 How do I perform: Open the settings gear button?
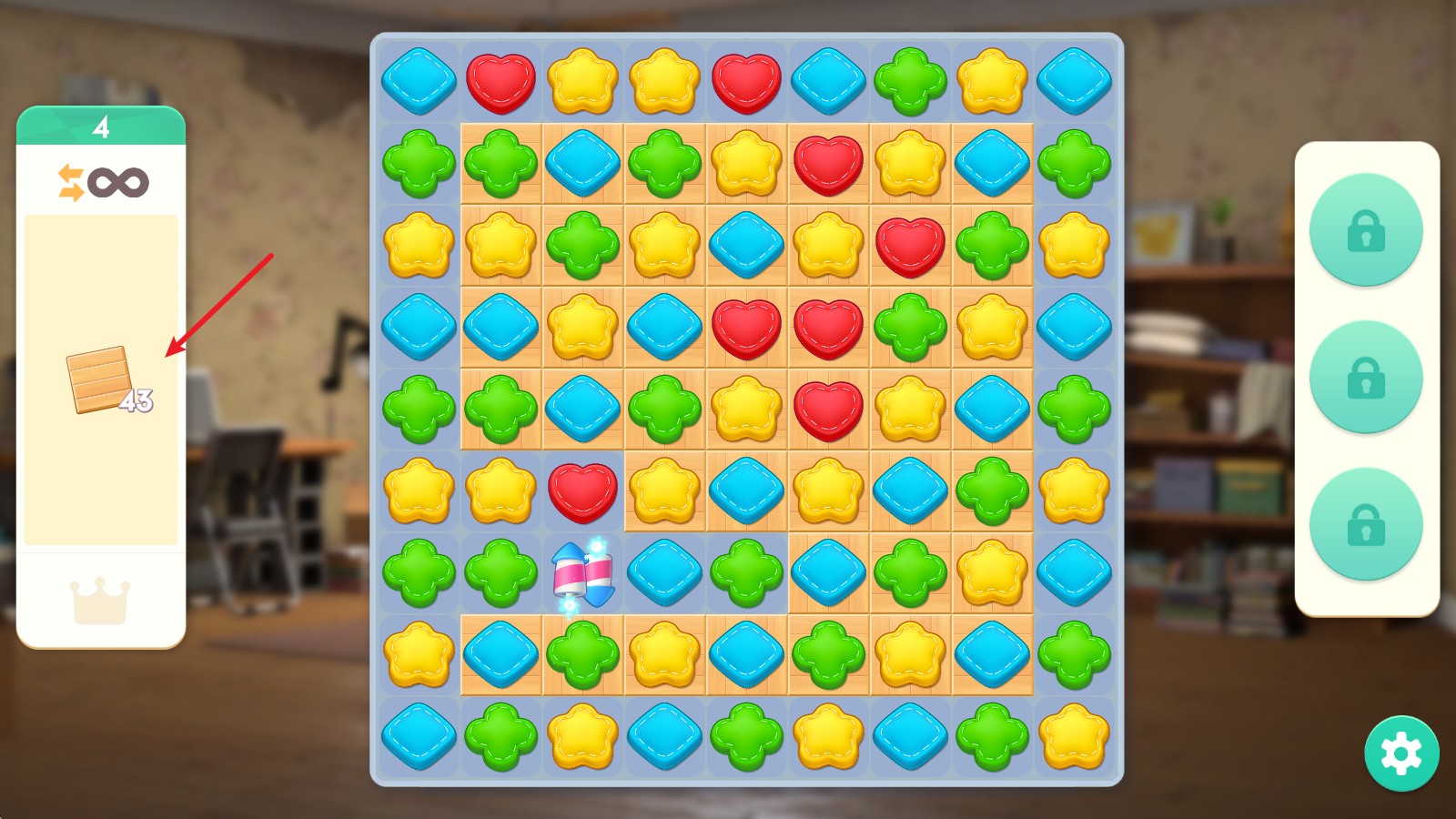click(x=1401, y=753)
